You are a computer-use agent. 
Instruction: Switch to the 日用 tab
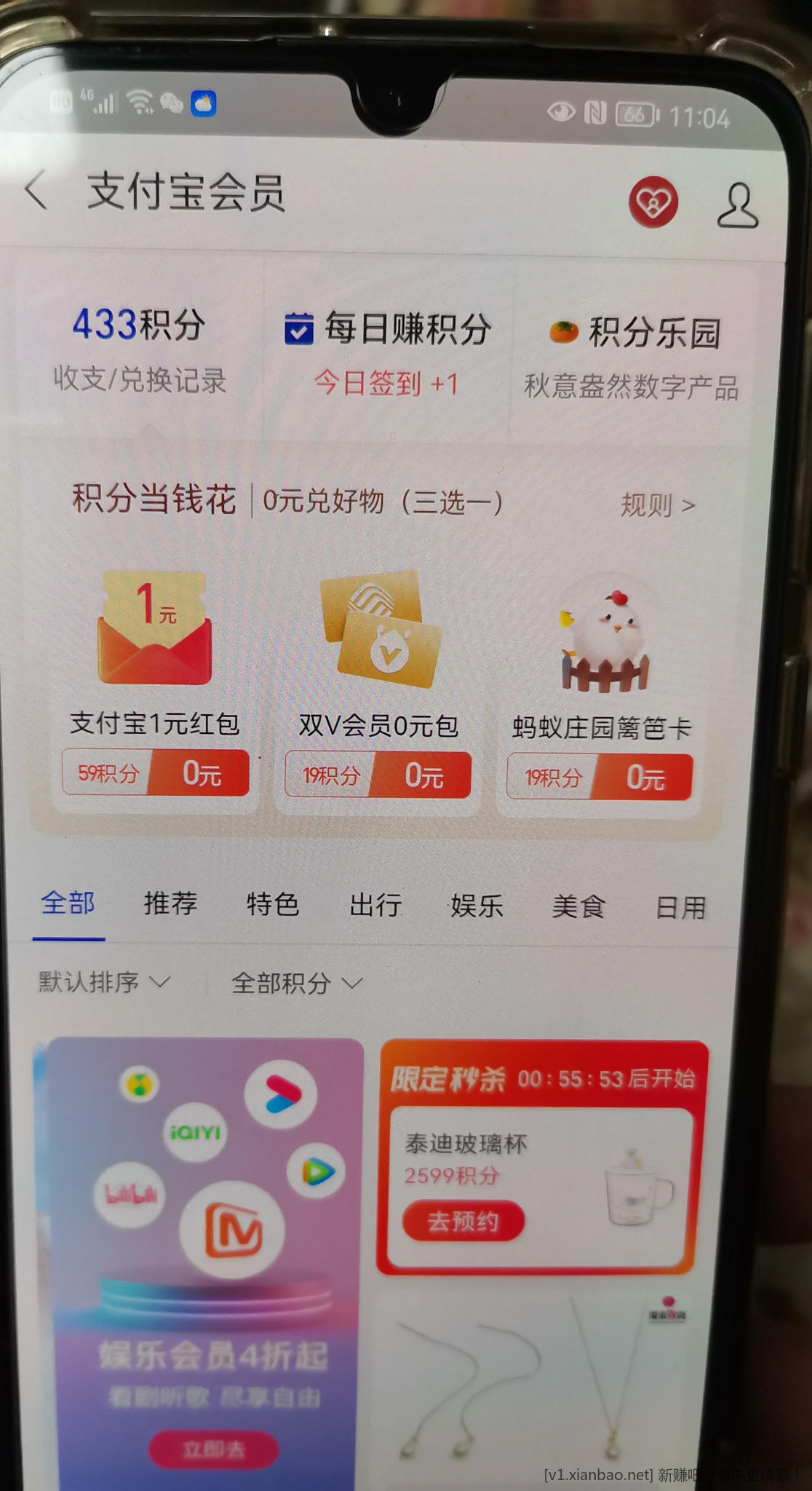point(680,908)
